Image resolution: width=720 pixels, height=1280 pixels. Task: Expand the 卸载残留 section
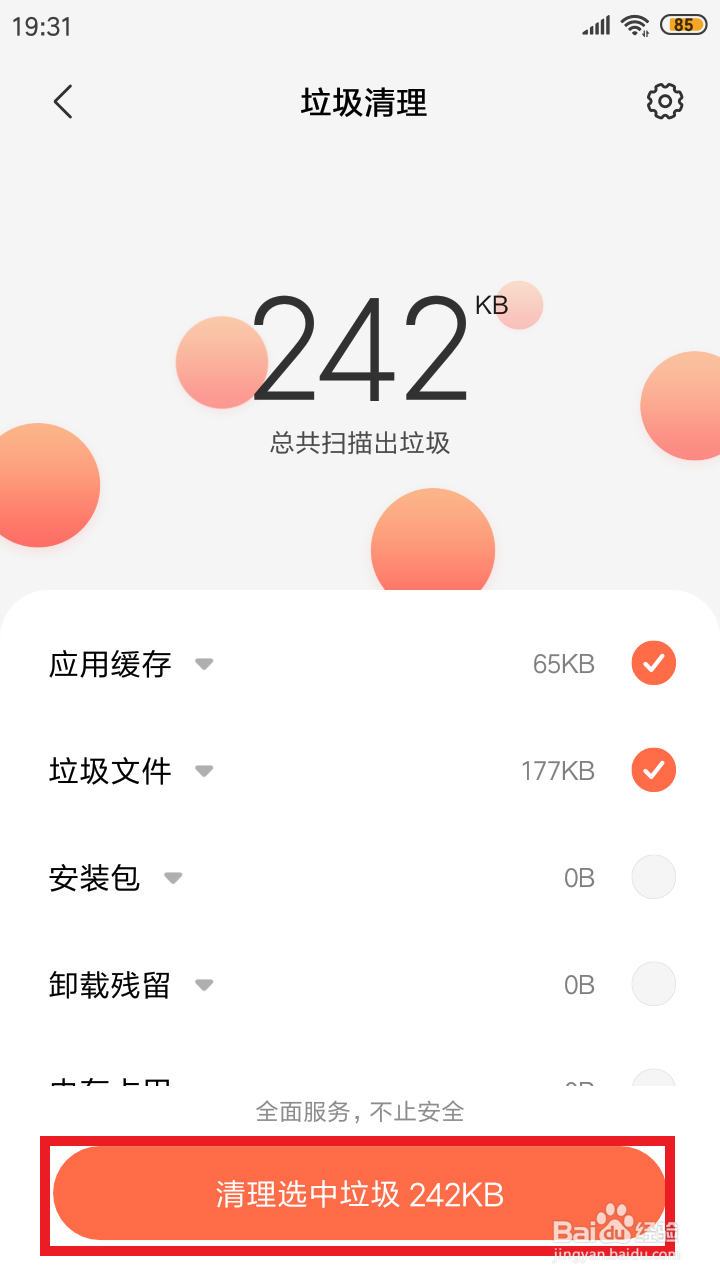[204, 986]
